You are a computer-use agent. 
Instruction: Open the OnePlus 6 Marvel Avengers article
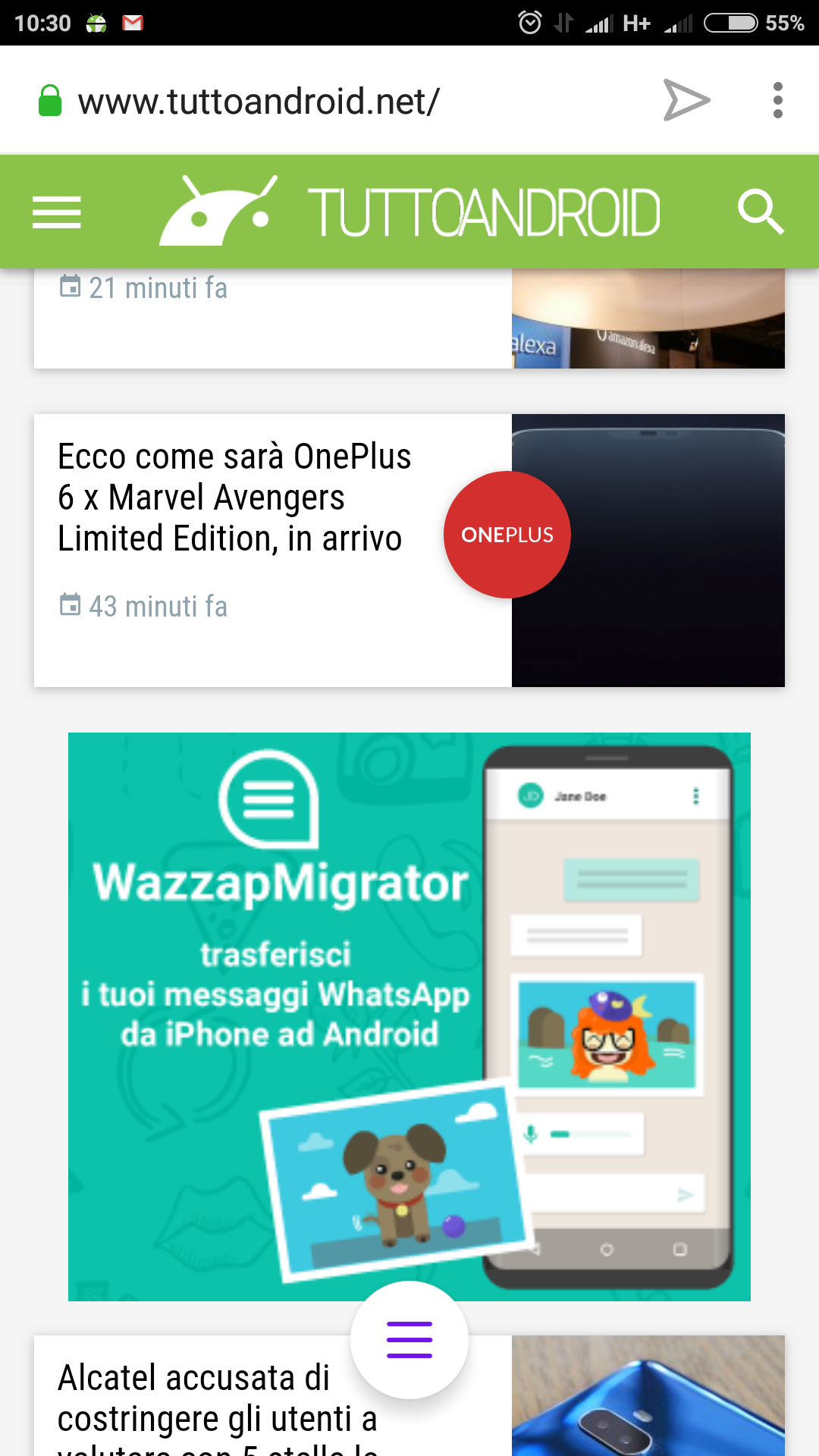pyautogui.click(x=234, y=497)
